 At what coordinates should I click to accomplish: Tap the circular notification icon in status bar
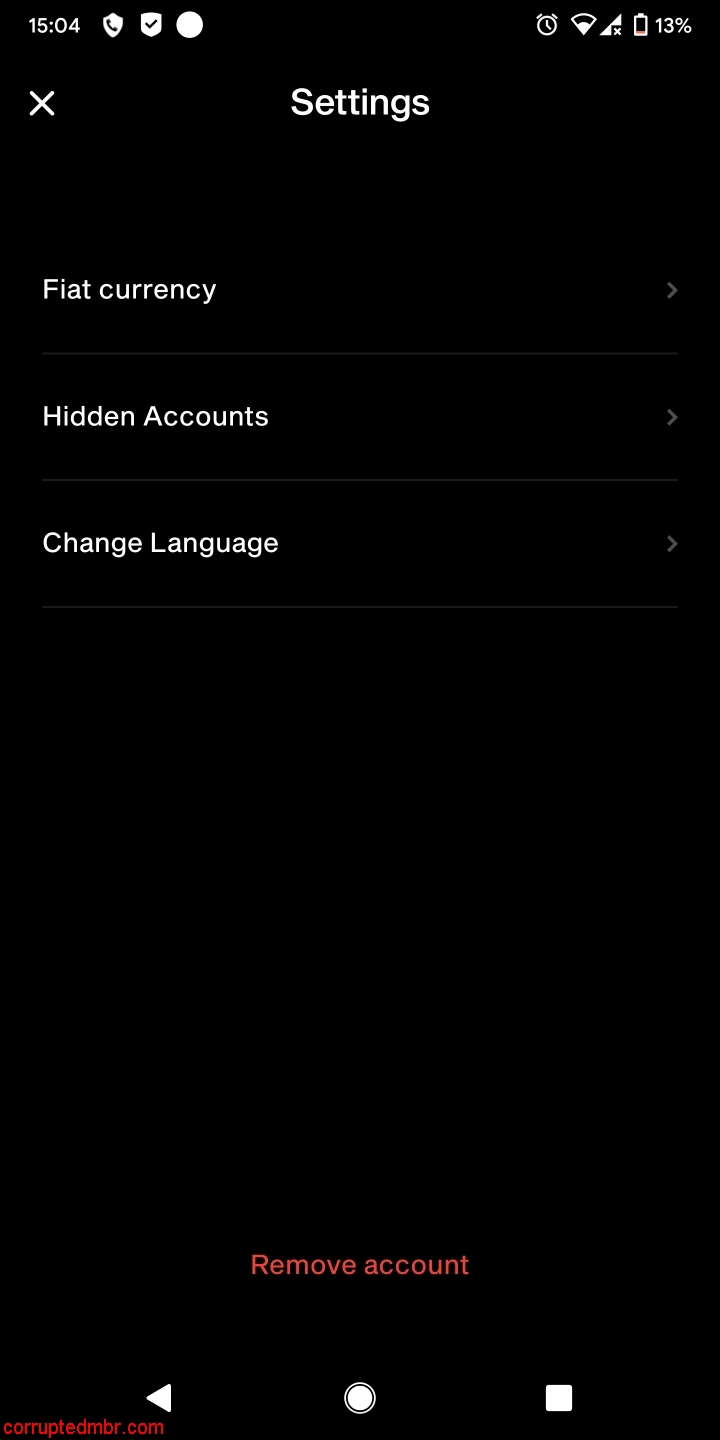point(189,25)
